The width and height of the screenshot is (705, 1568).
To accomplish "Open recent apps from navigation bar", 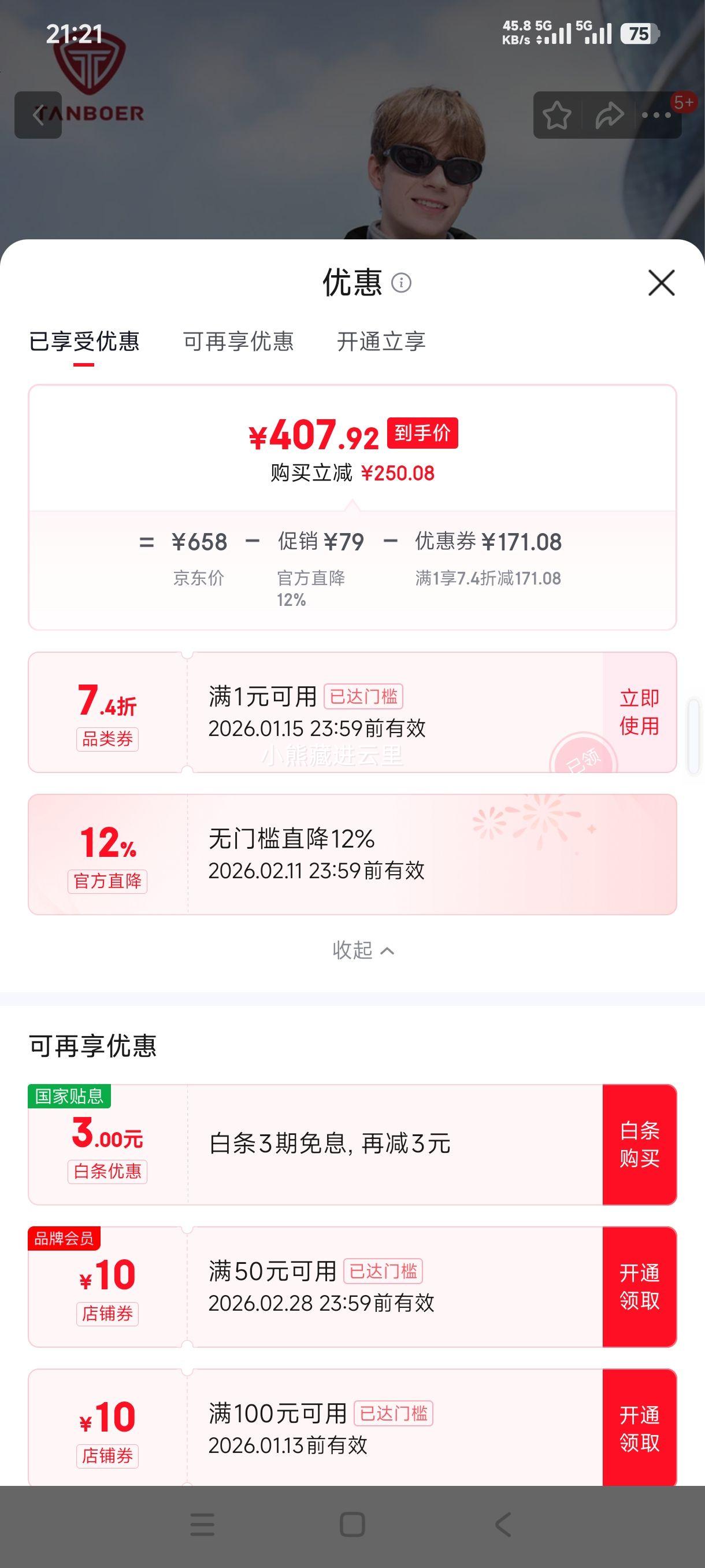I will (x=203, y=1525).
